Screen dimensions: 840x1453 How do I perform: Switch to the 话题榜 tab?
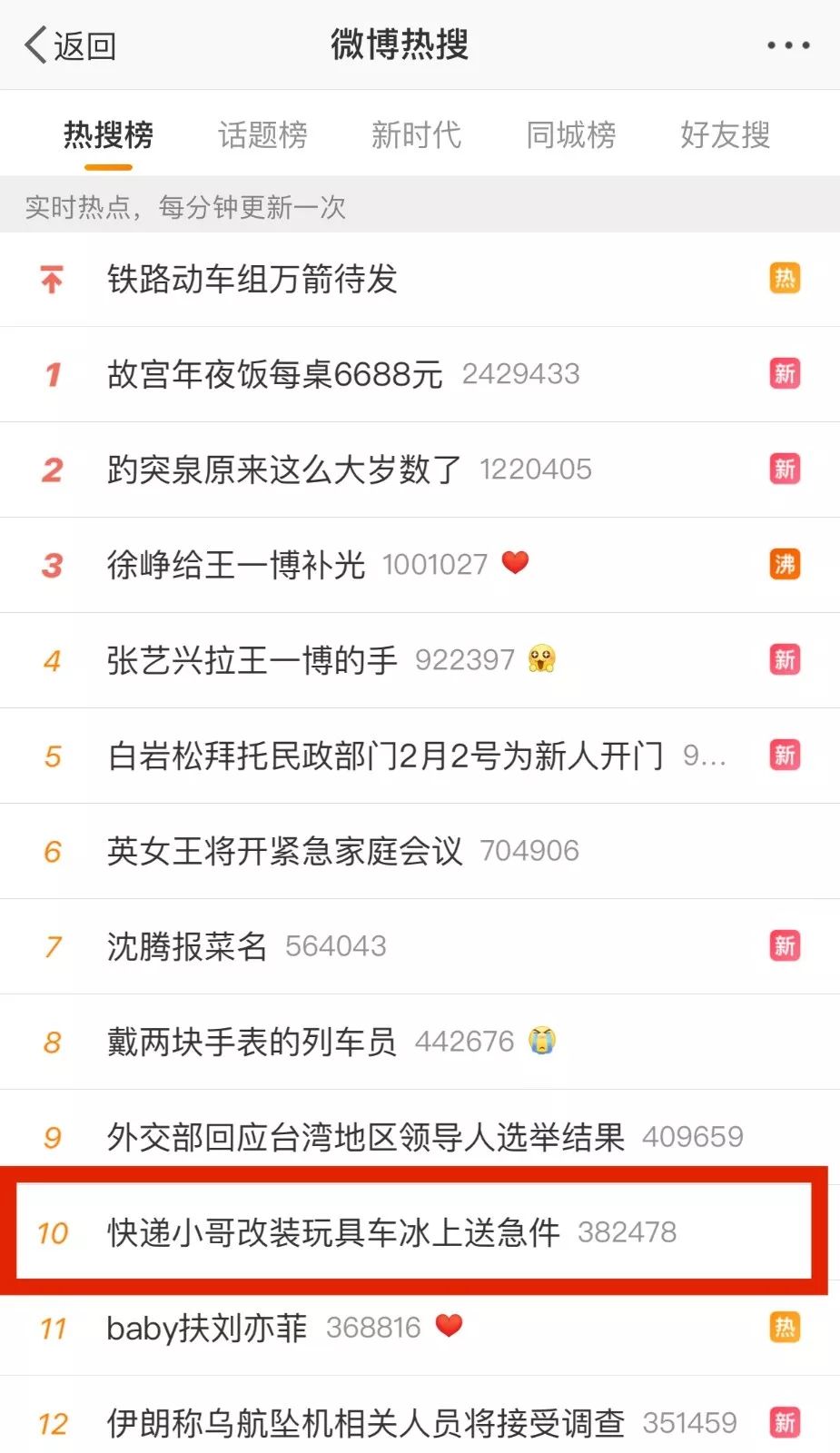(x=262, y=135)
